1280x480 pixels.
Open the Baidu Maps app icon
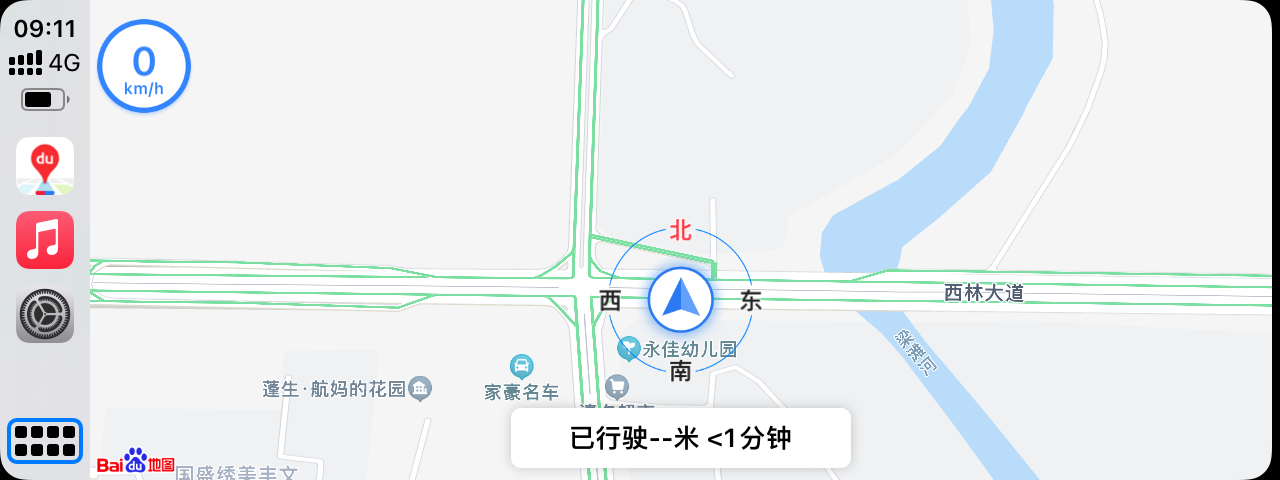[x=45, y=166]
